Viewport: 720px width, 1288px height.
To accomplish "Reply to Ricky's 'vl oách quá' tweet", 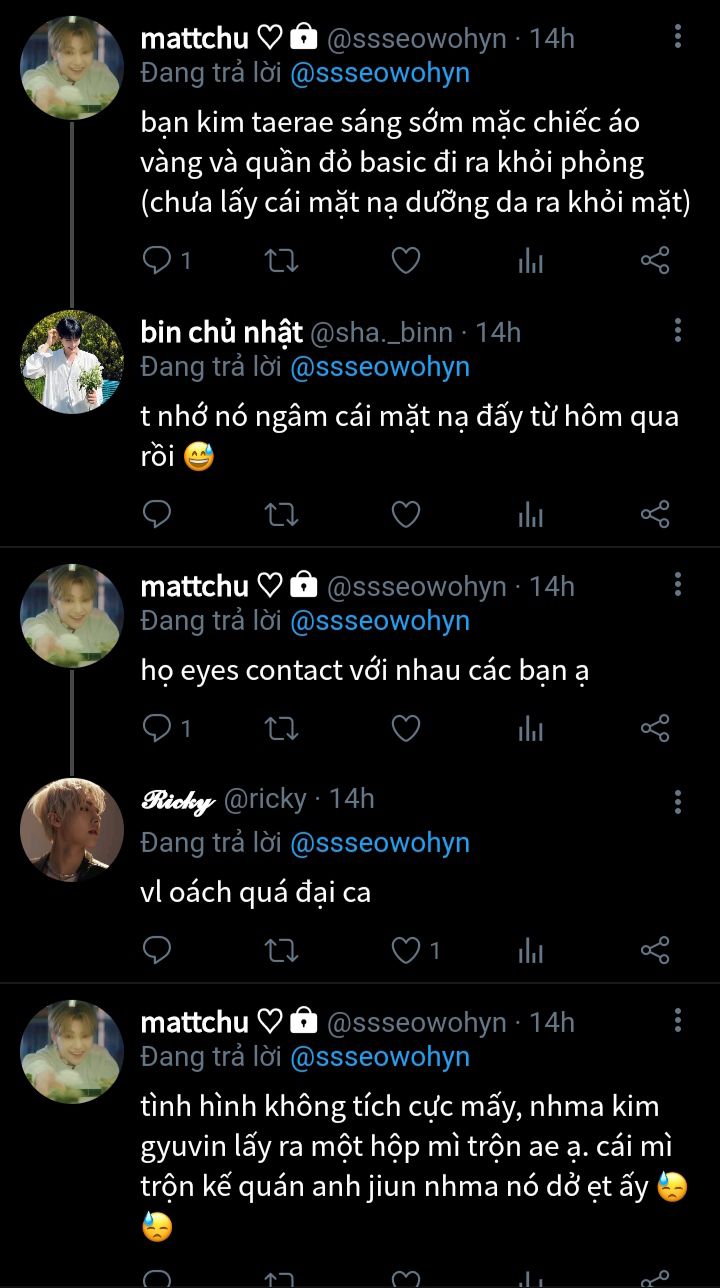I will click(x=158, y=950).
